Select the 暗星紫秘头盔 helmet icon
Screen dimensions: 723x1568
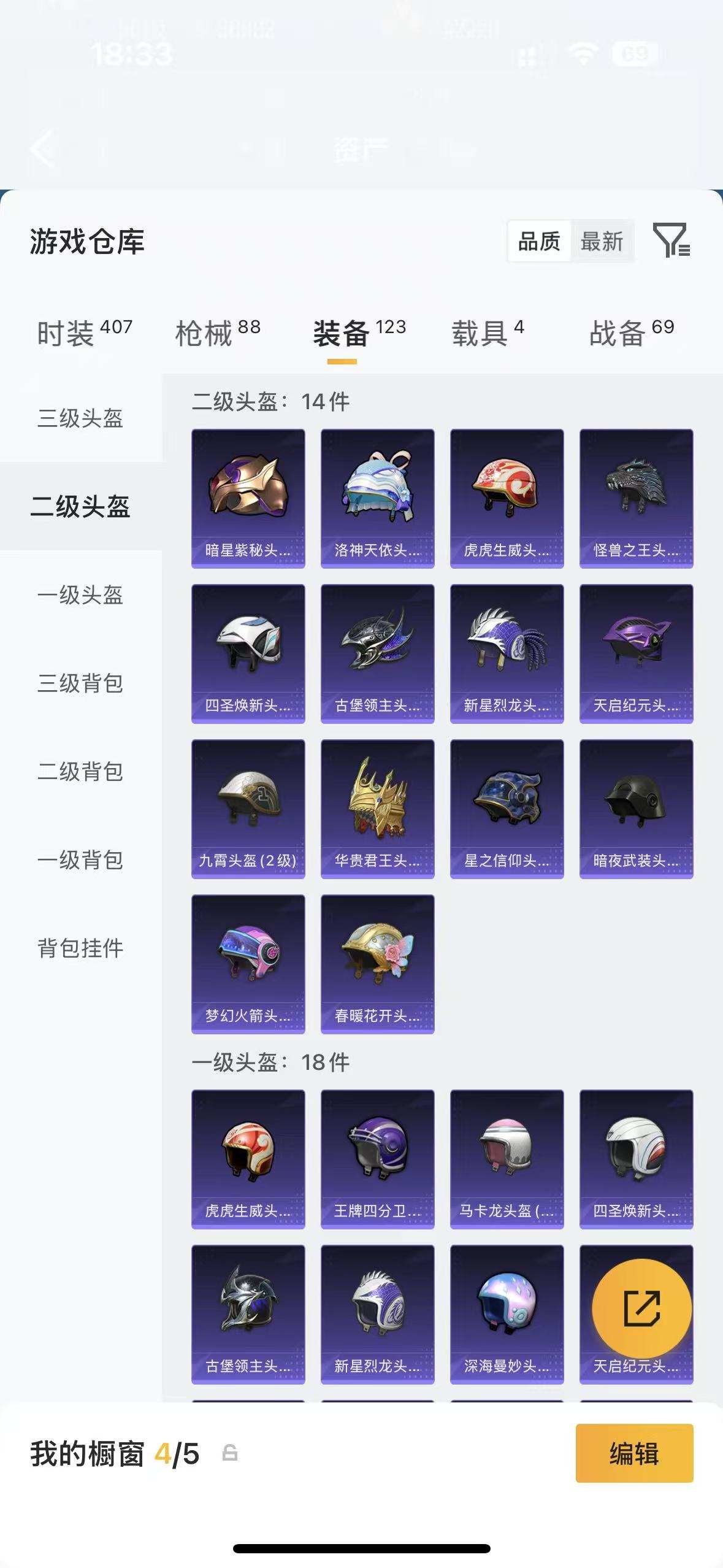248,491
